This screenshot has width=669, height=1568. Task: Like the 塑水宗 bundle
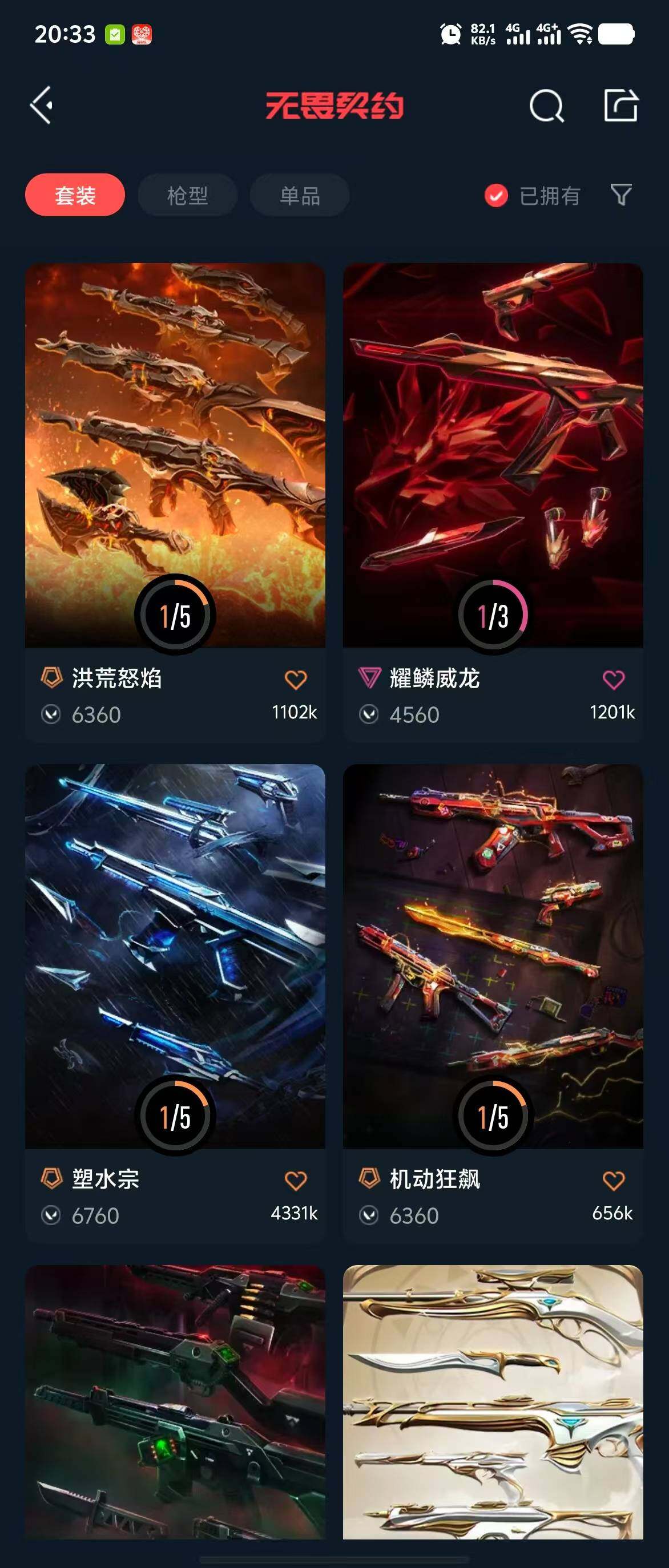(296, 1180)
